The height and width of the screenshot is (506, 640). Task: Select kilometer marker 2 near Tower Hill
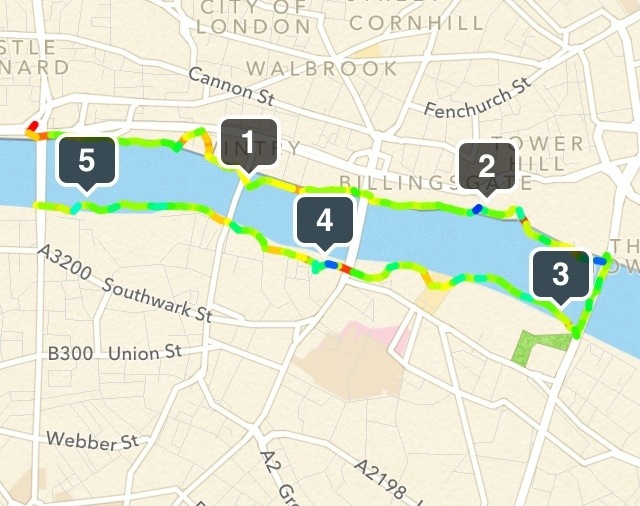click(487, 165)
